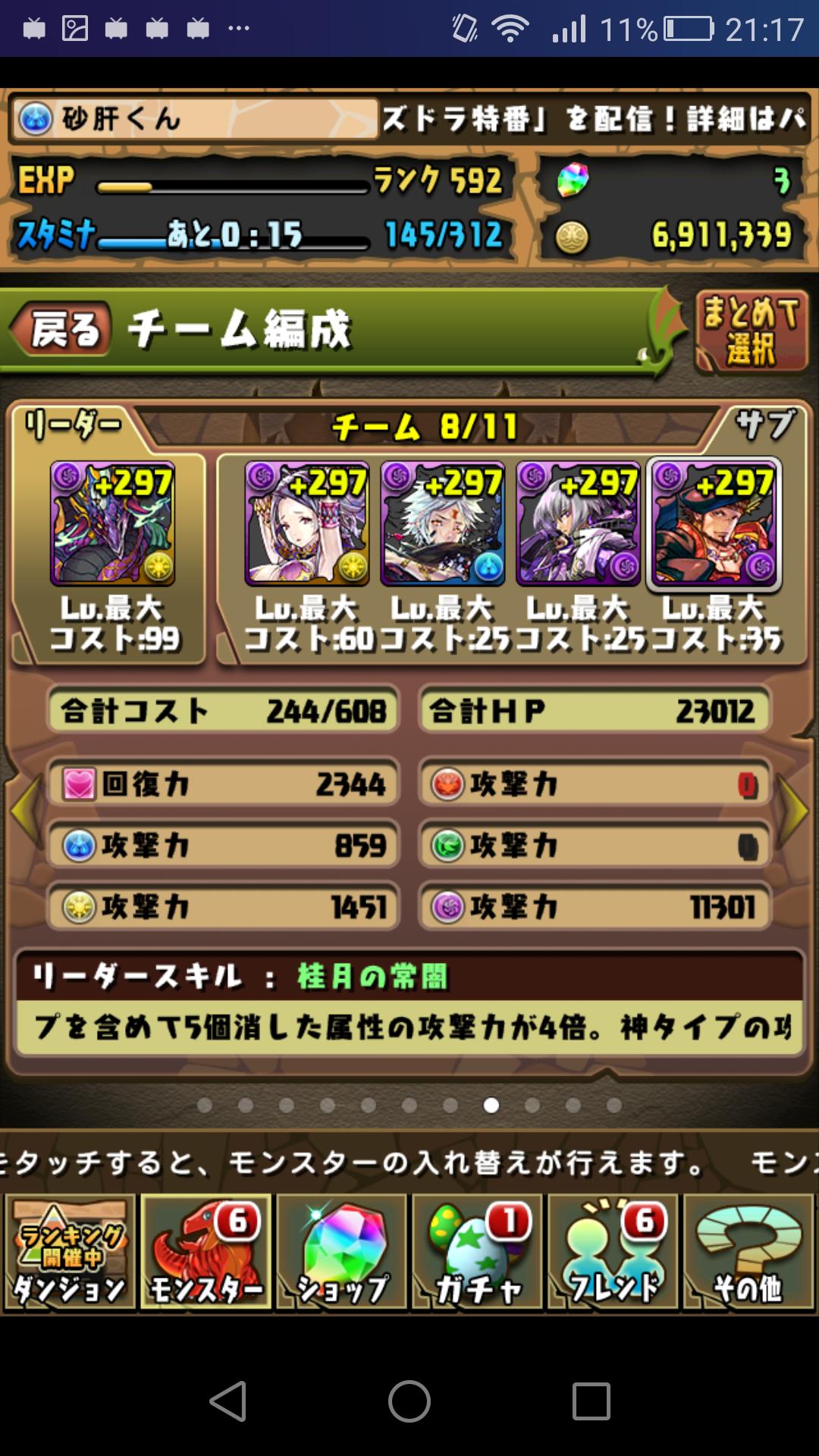819x1456 pixels.
Task: Open the モンスター tab
Action: coord(206,1252)
